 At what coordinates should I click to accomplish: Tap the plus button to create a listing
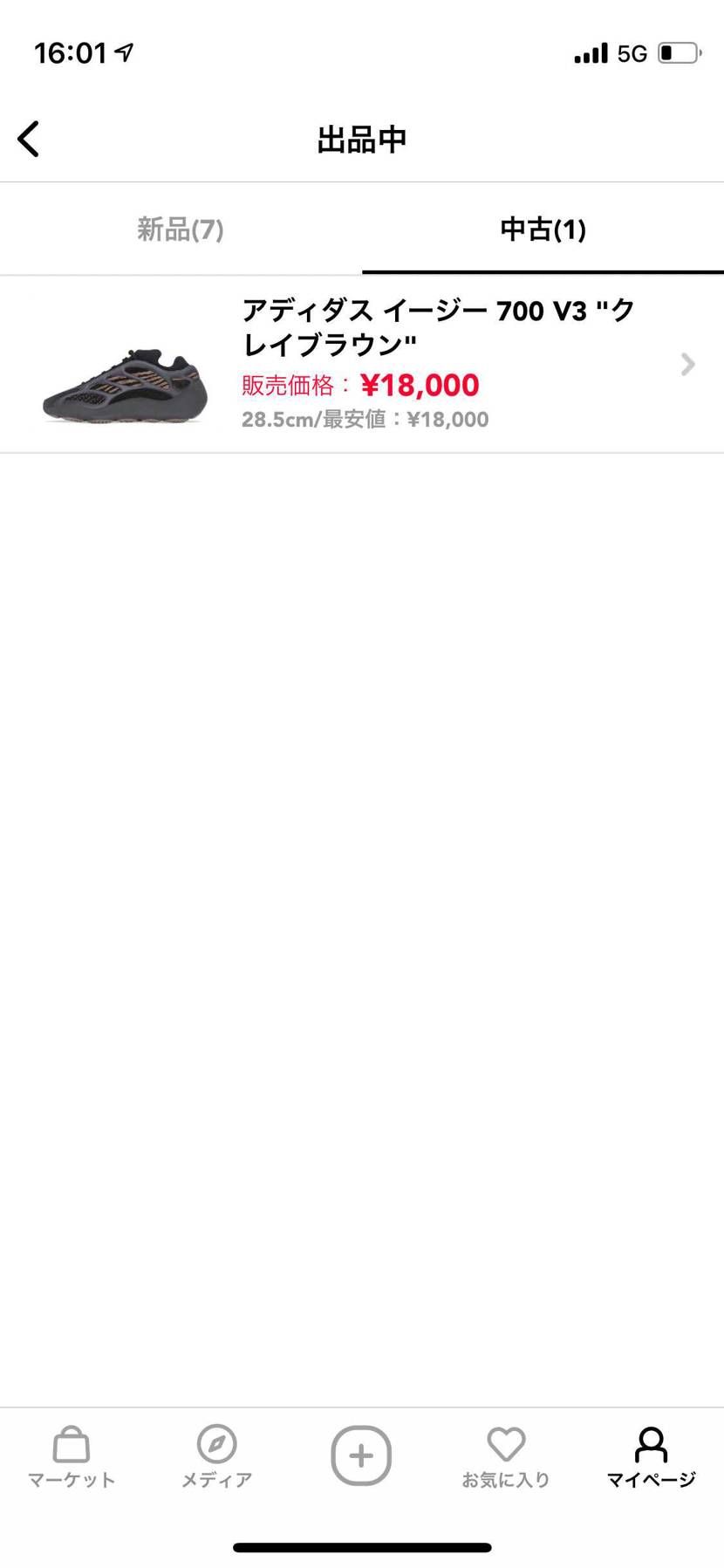[361, 1455]
